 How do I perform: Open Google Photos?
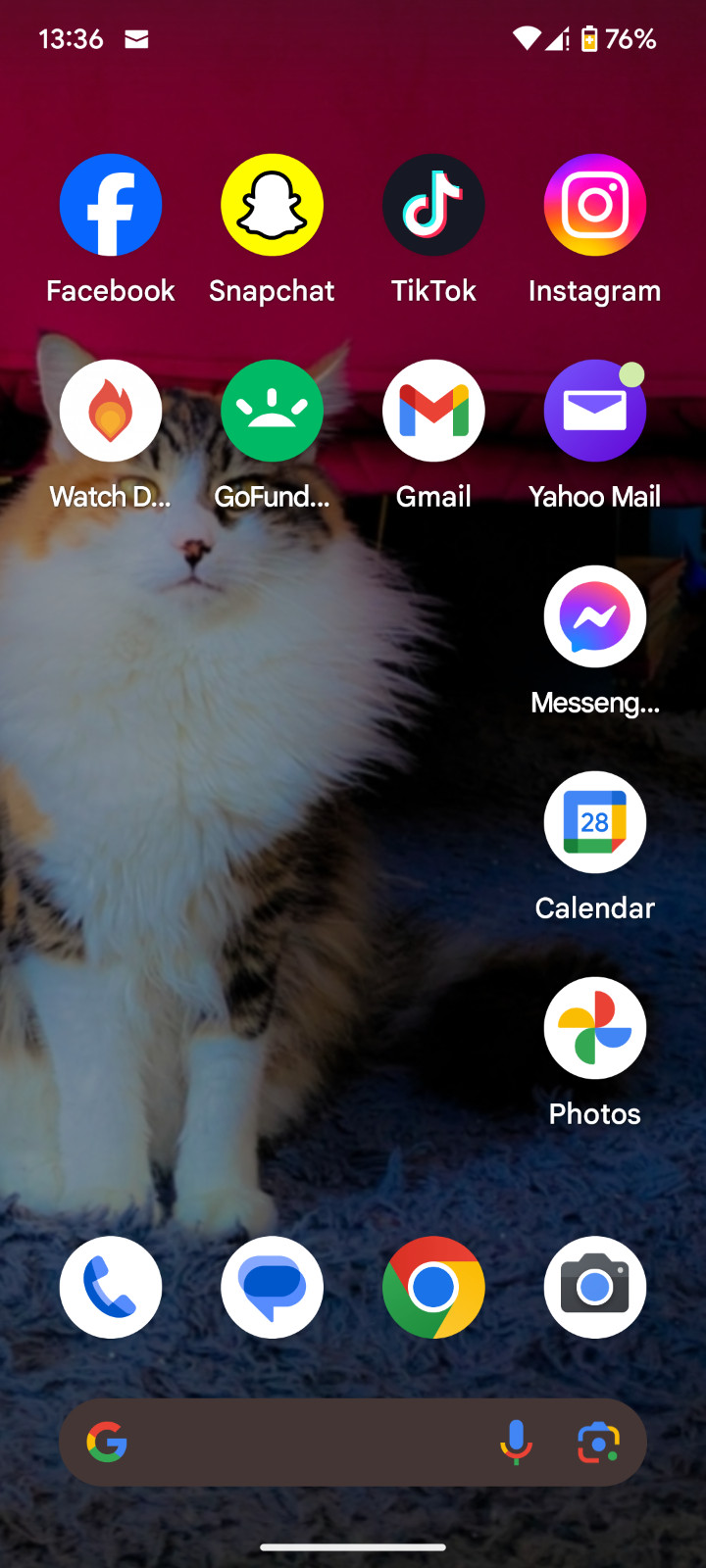[x=595, y=1029]
